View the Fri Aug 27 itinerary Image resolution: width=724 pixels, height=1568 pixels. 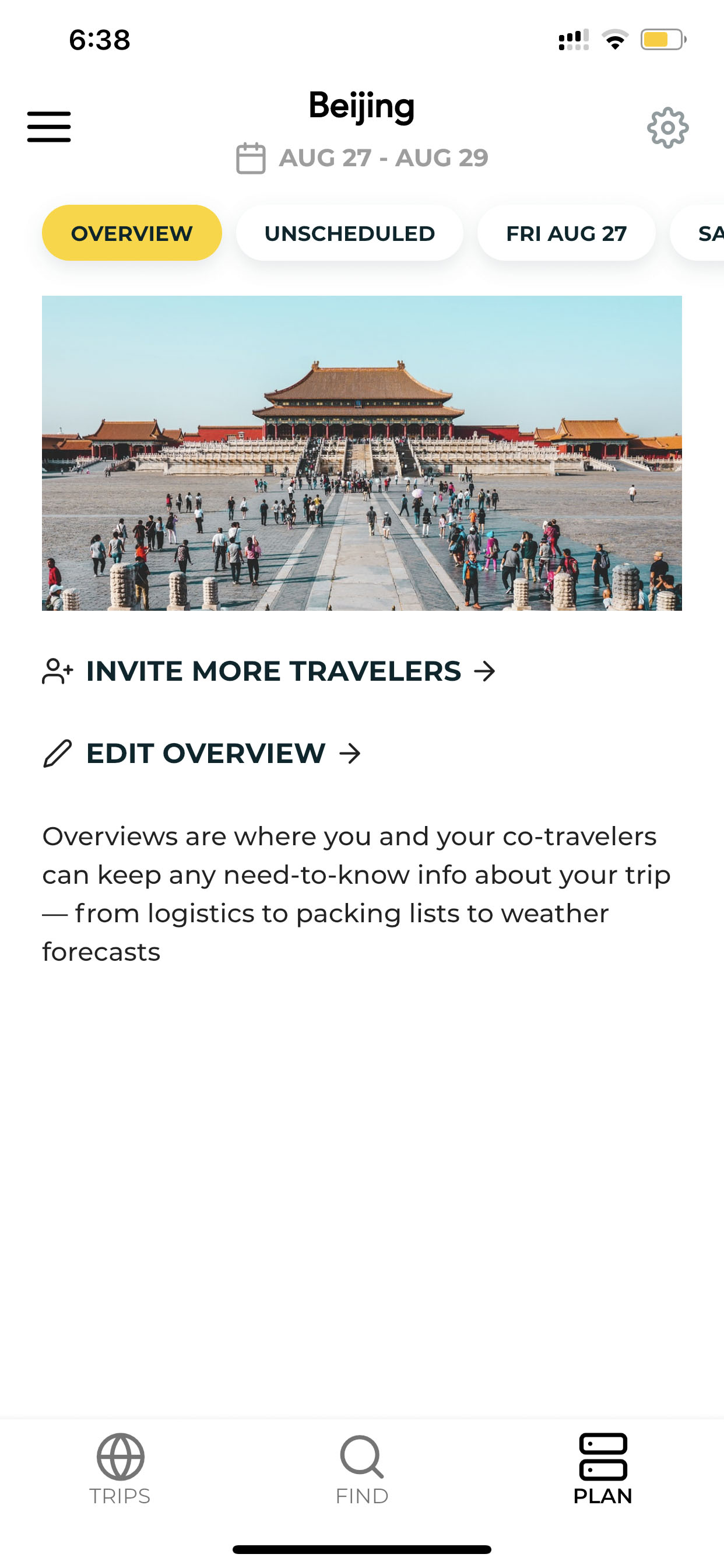tap(567, 233)
